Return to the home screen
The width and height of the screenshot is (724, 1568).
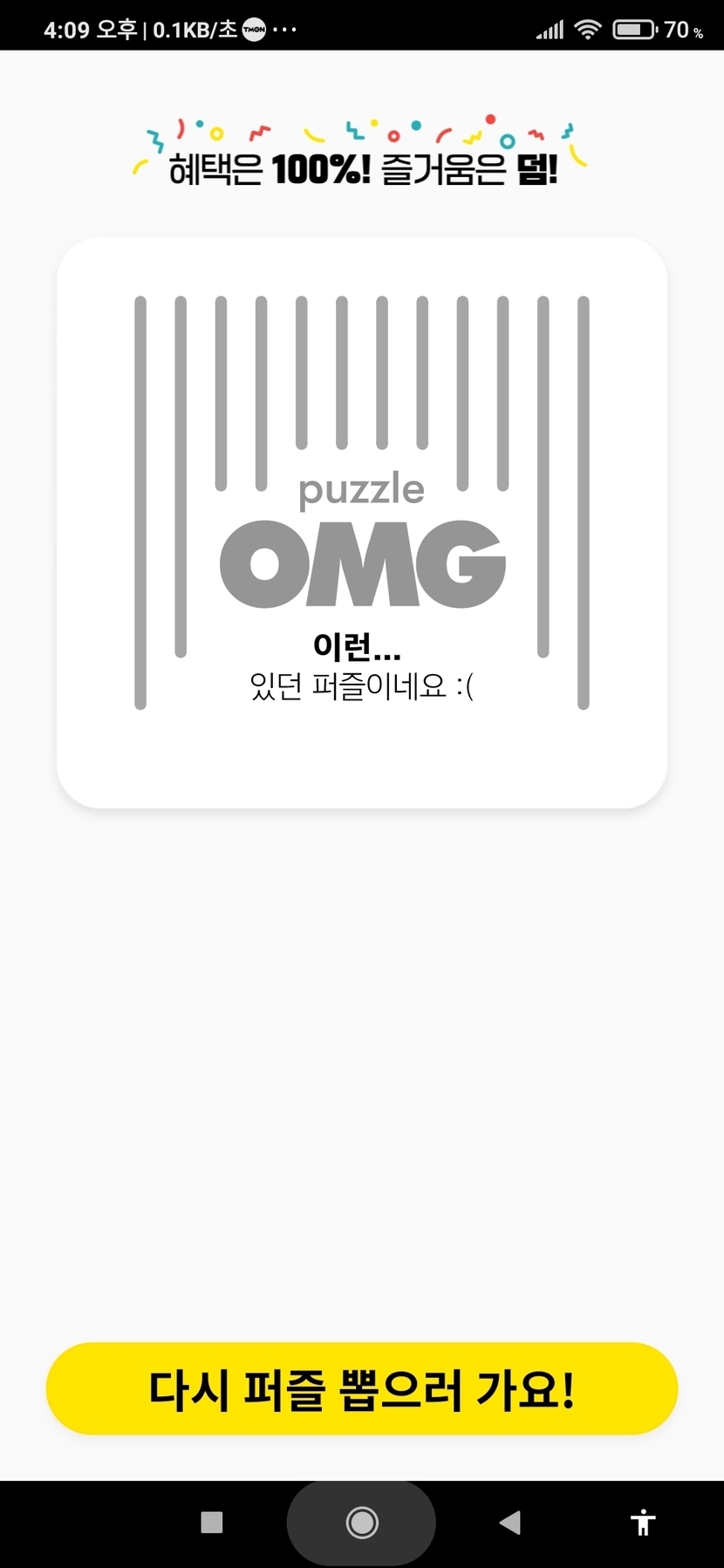(x=361, y=1523)
